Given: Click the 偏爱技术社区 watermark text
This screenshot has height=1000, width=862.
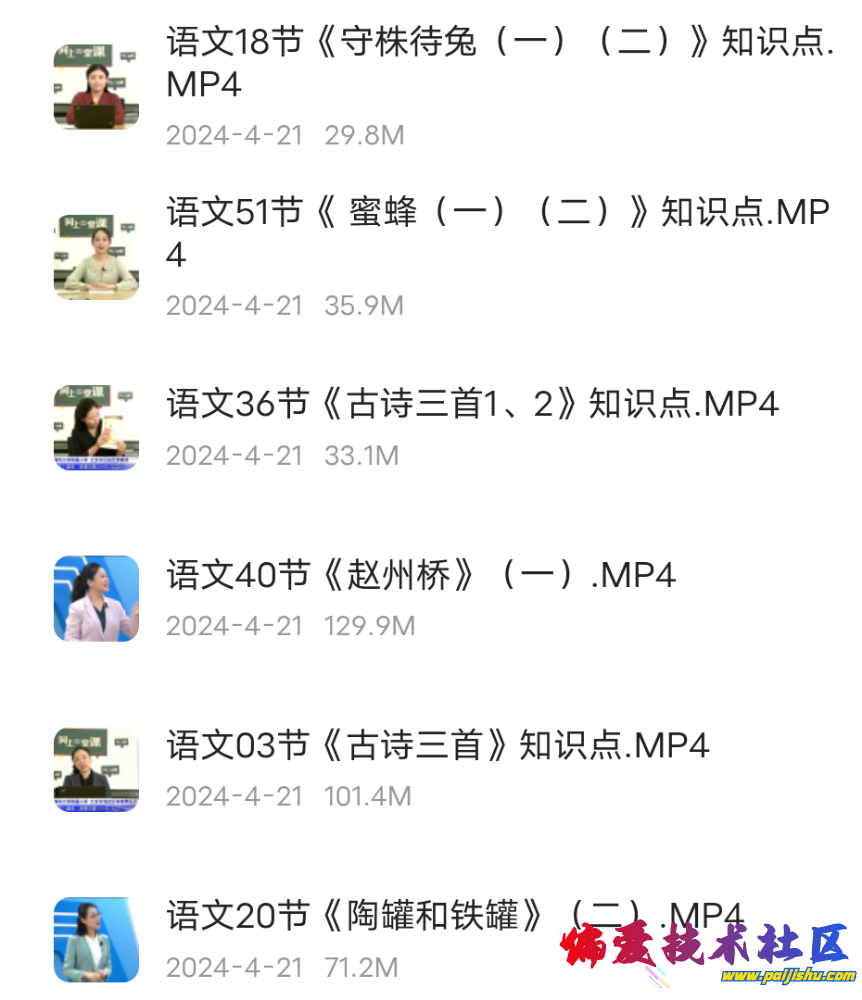Looking at the screenshot, I should (x=705, y=940).
